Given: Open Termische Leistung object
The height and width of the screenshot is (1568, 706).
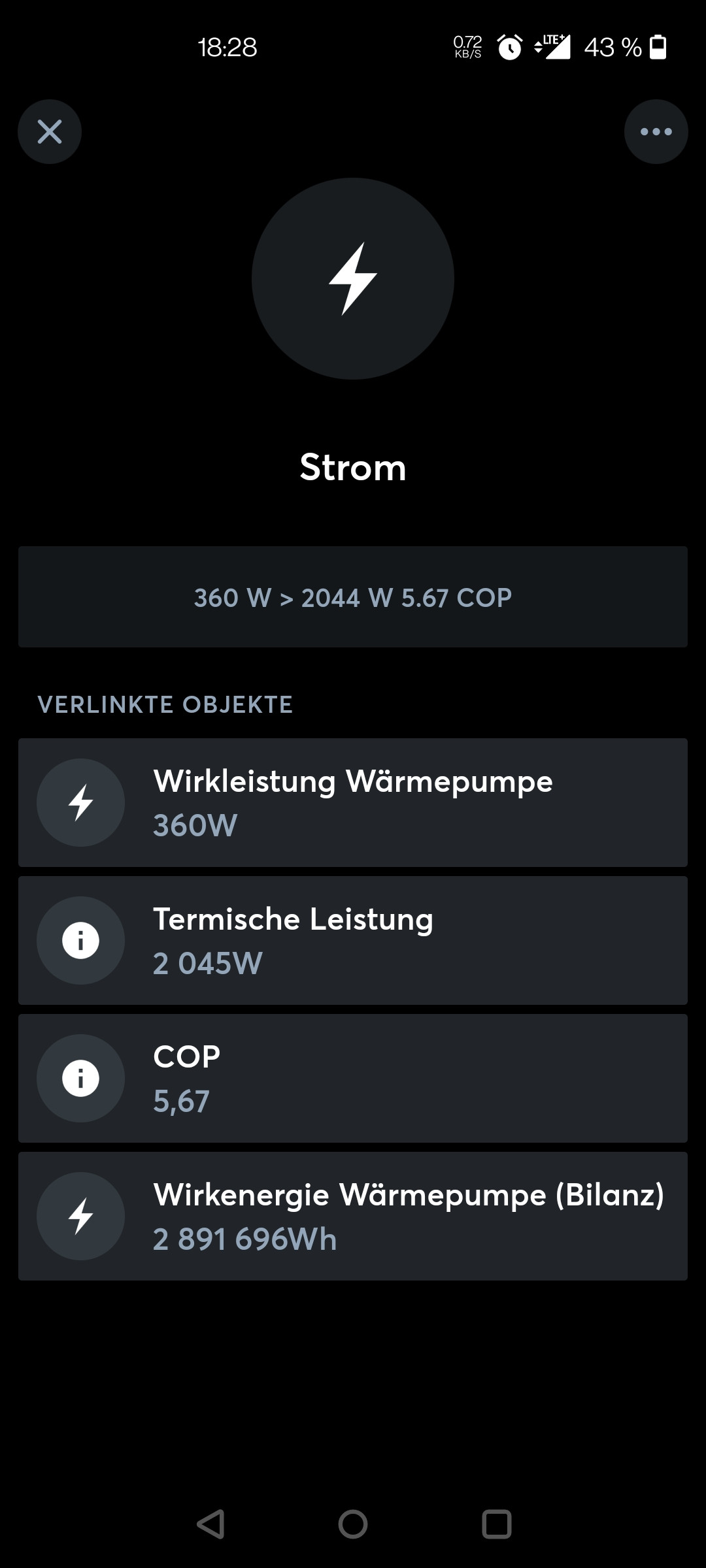Looking at the screenshot, I should [x=353, y=940].
